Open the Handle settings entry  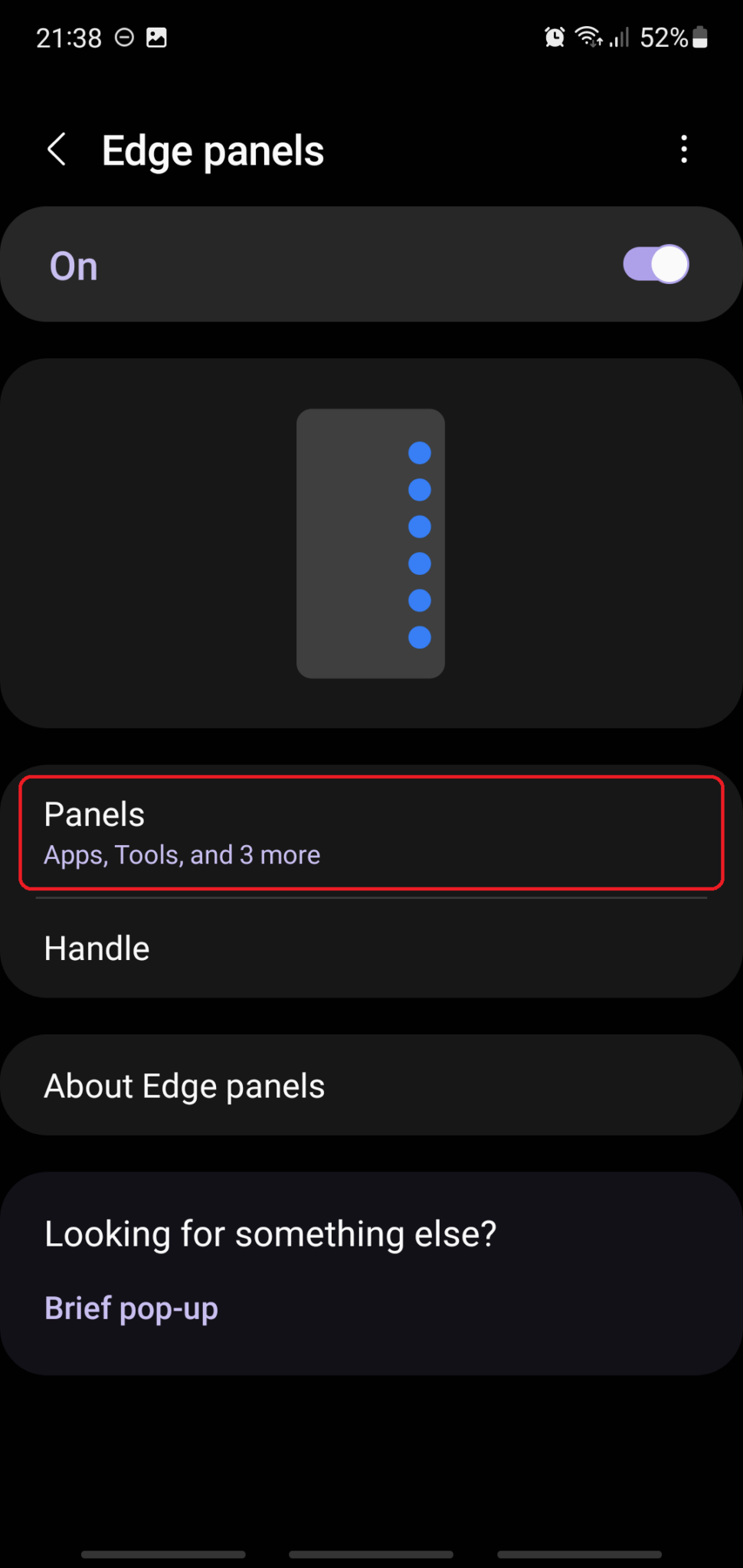point(371,948)
